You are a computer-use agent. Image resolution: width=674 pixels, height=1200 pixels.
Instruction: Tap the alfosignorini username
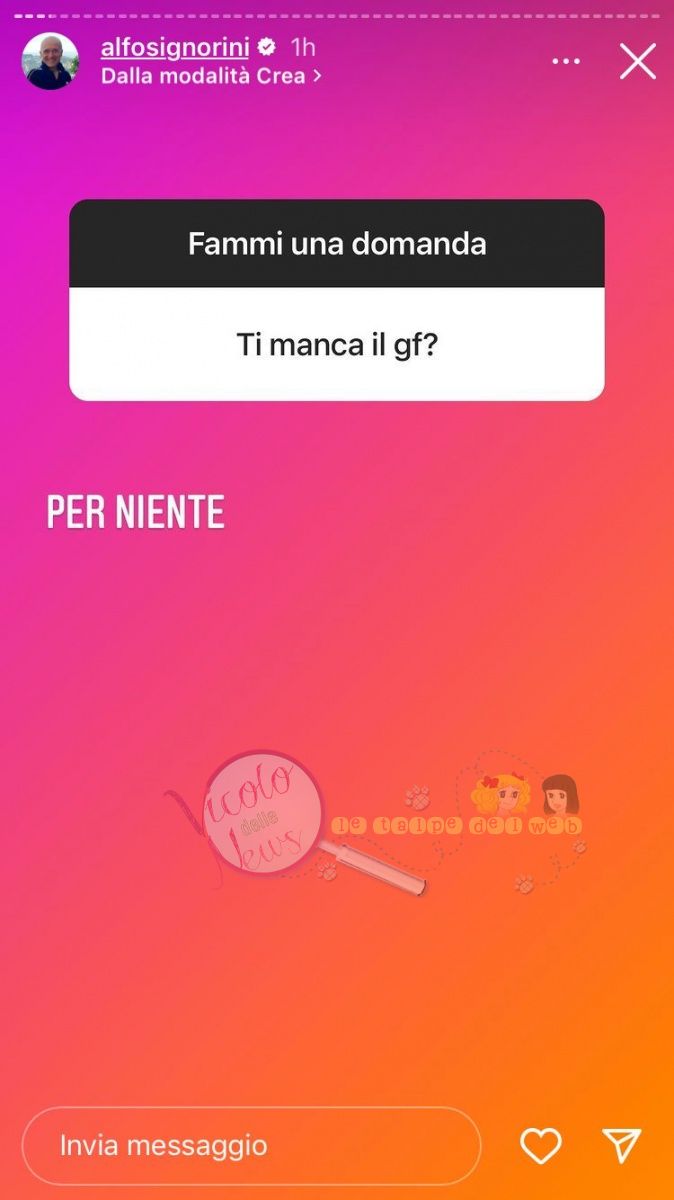[174, 48]
